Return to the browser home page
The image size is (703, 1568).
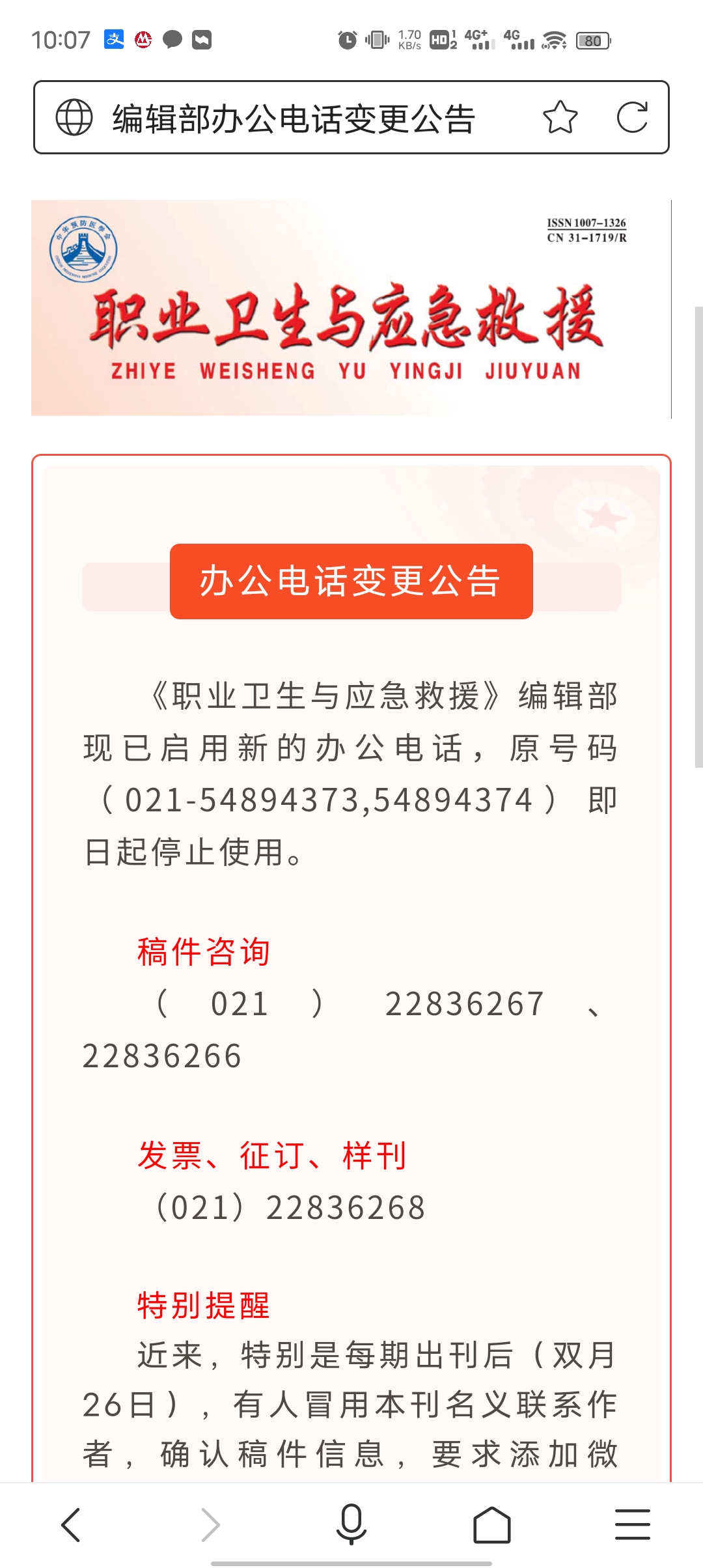point(491,1525)
